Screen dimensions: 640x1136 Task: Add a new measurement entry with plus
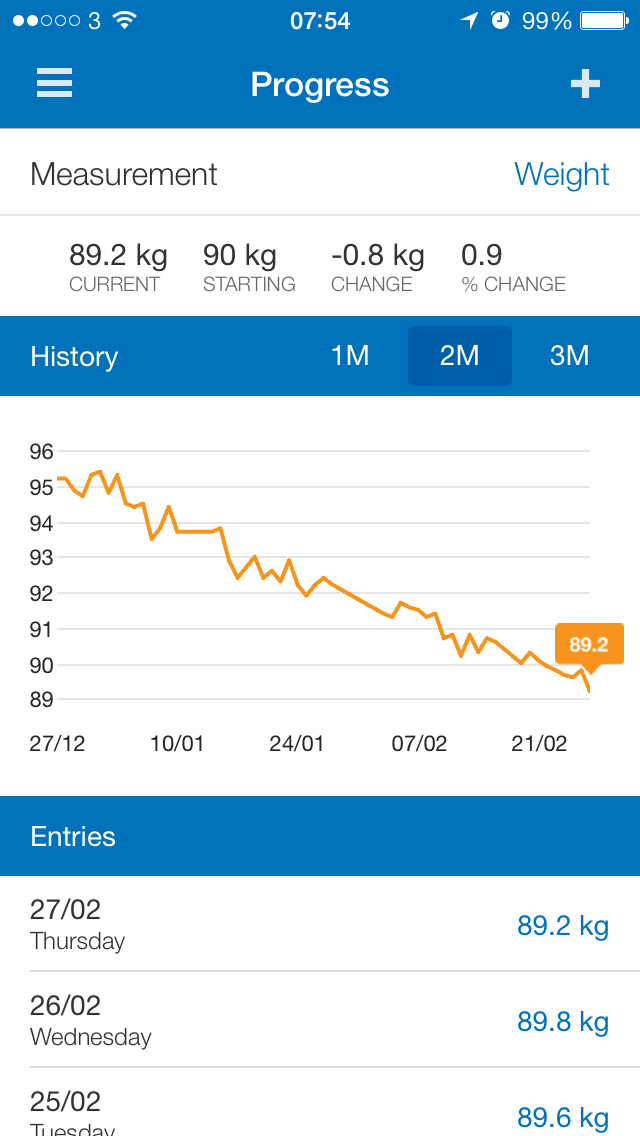(x=585, y=84)
